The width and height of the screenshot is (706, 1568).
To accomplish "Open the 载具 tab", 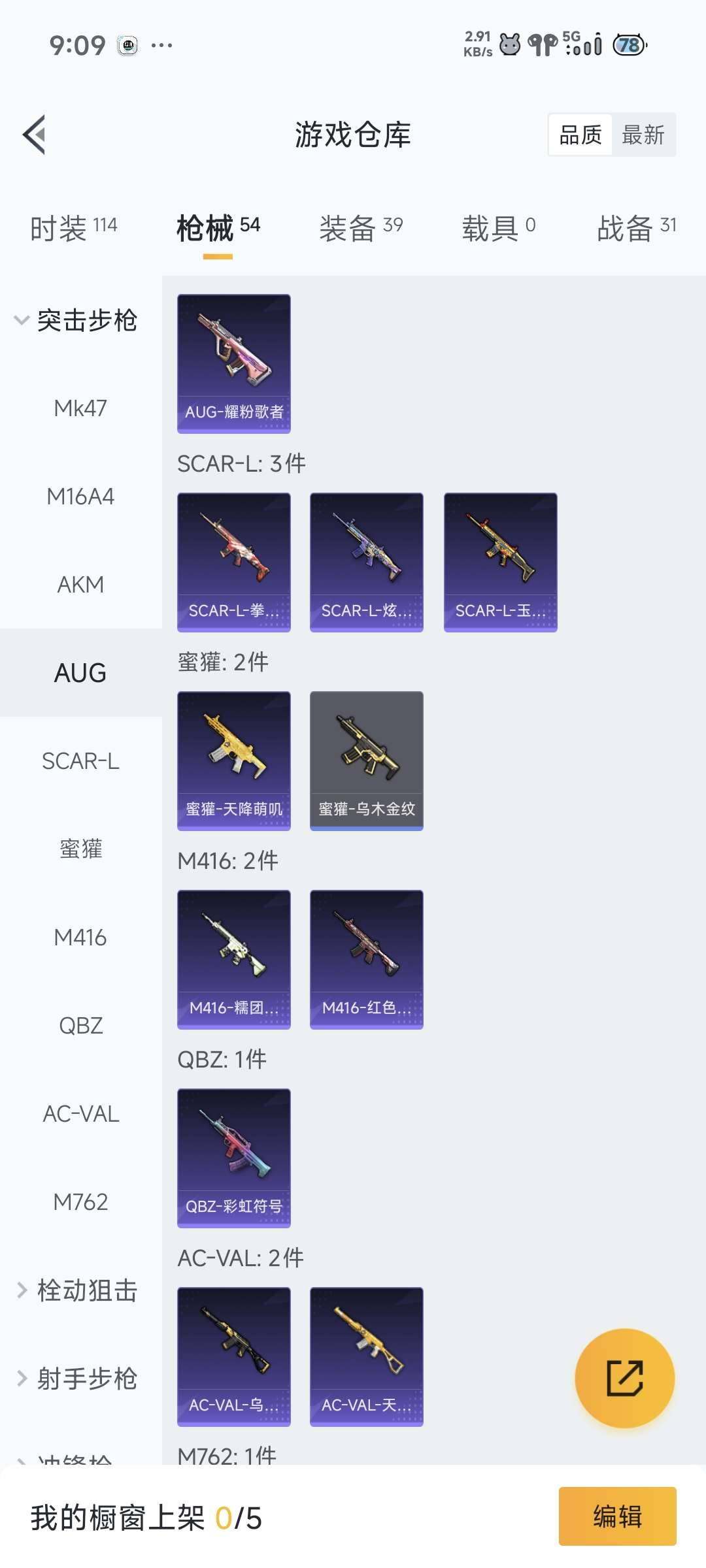I will tap(498, 228).
